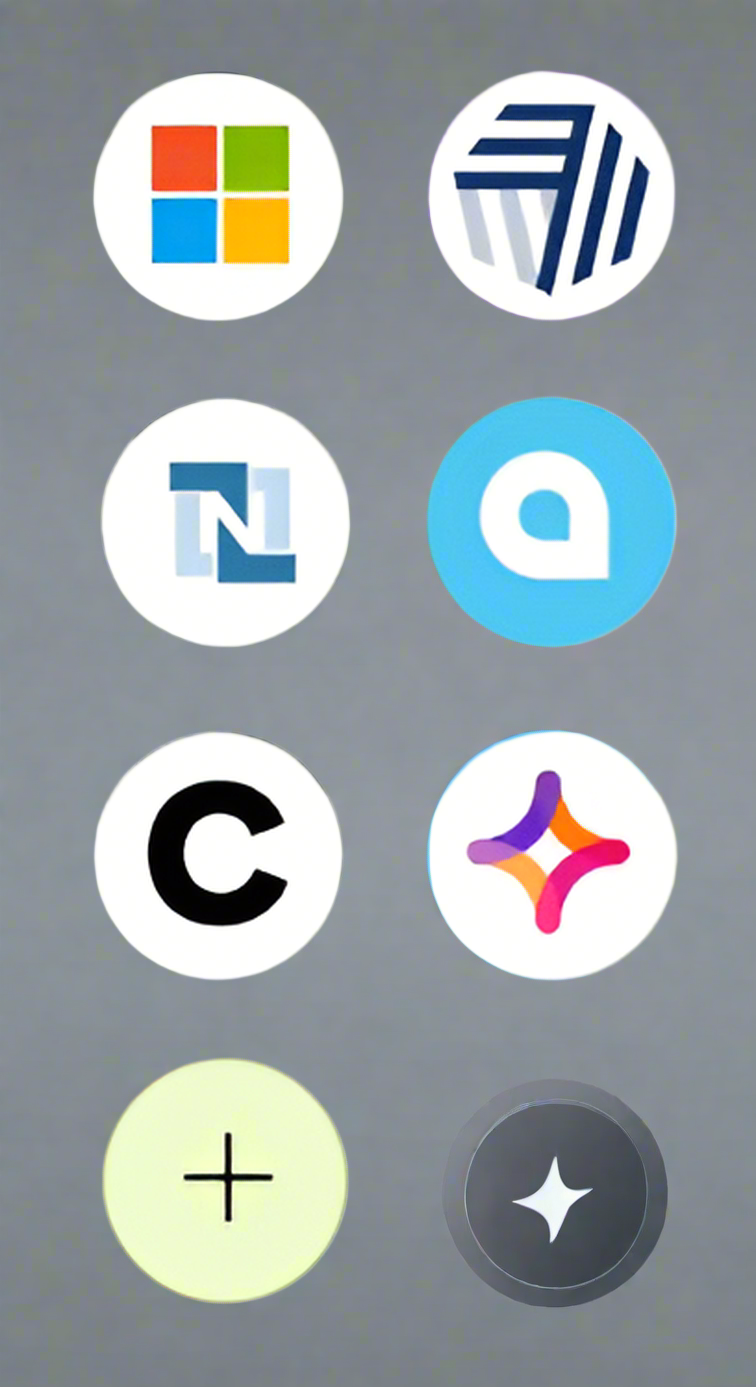Open the blue N logo icon
756x1387 pixels.
pyautogui.click(x=226, y=521)
